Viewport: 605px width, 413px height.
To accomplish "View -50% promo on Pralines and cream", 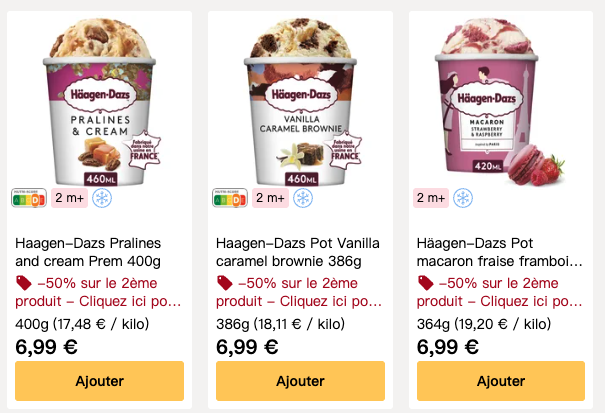I will (x=99, y=292).
